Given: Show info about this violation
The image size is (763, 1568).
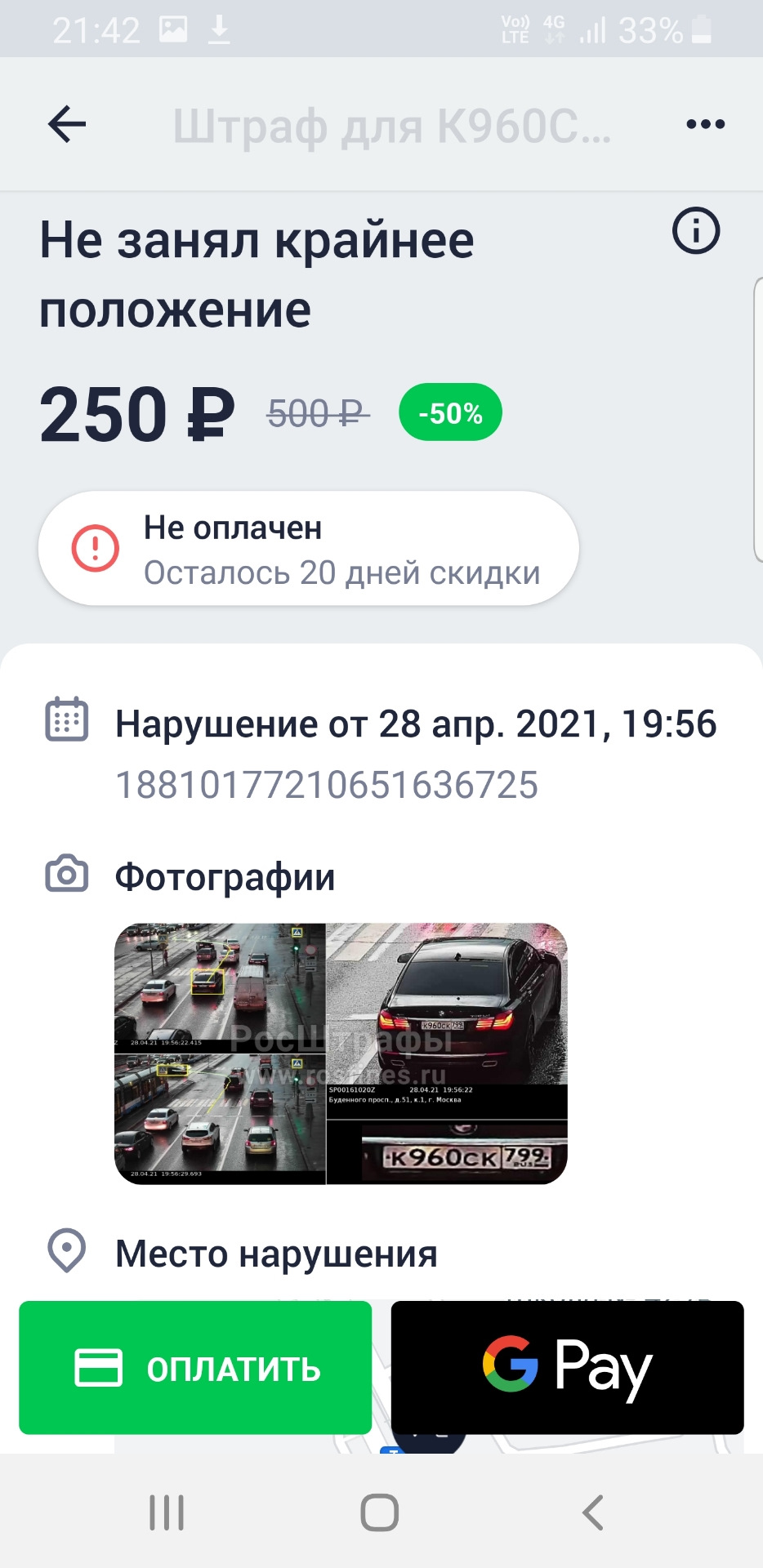Looking at the screenshot, I should (x=695, y=231).
